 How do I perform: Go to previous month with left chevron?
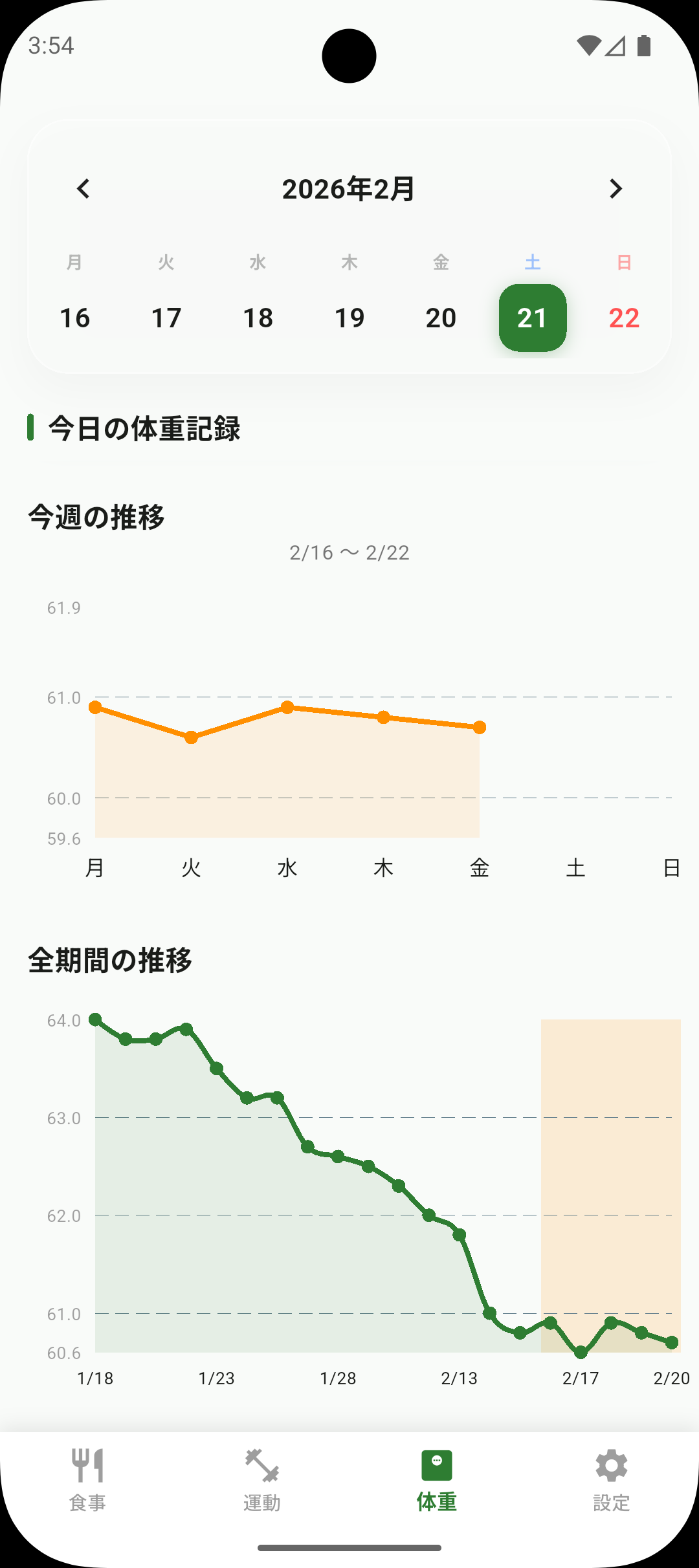(x=83, y=188)
